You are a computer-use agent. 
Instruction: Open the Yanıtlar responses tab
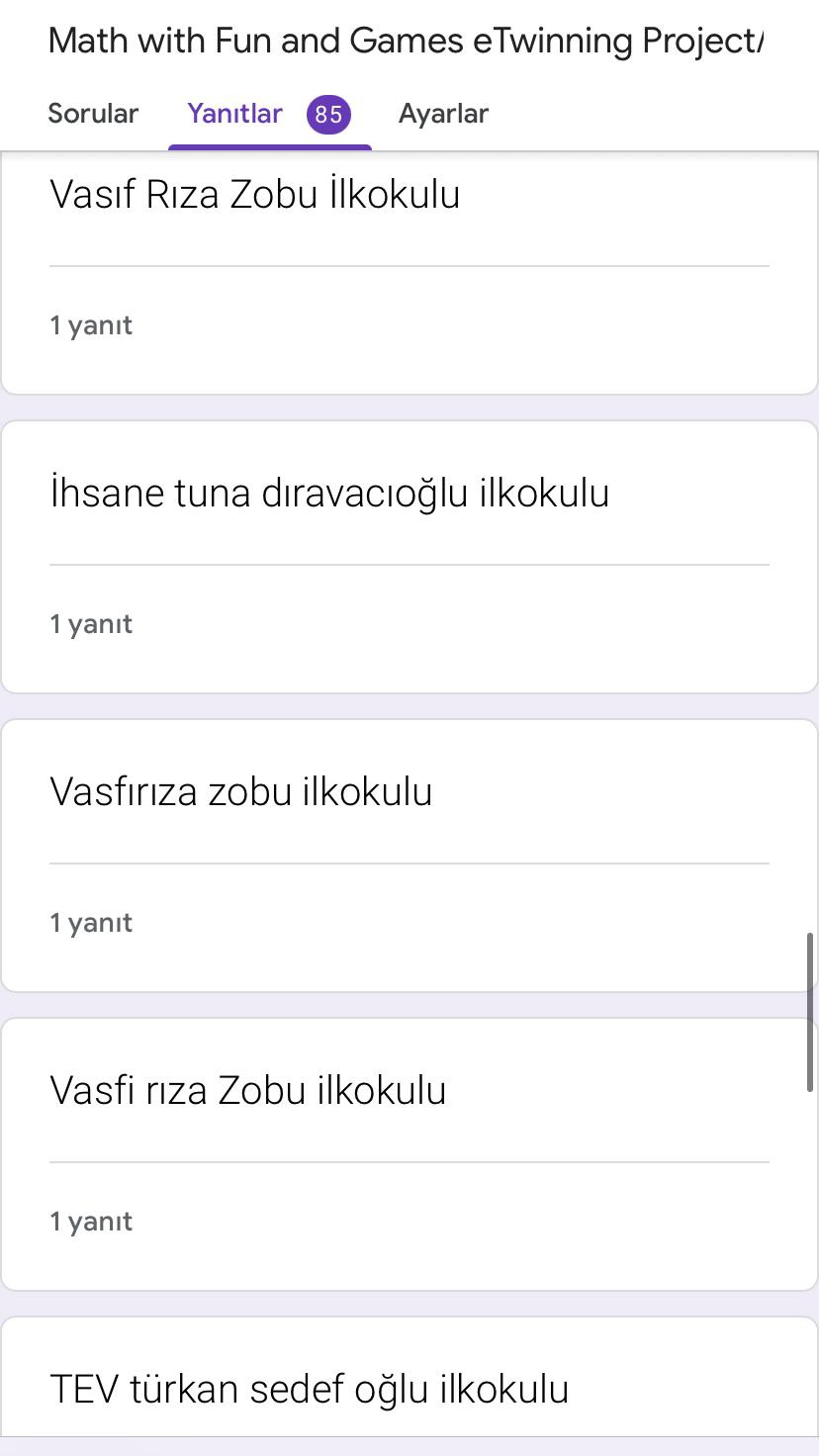233,113
